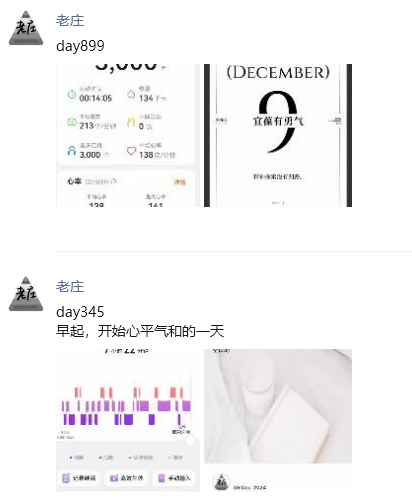The width and height of the screenshot is (412, 498).
Task: Open 老庄's avatar on the day899 post
Action: click(x=26, y=28)
